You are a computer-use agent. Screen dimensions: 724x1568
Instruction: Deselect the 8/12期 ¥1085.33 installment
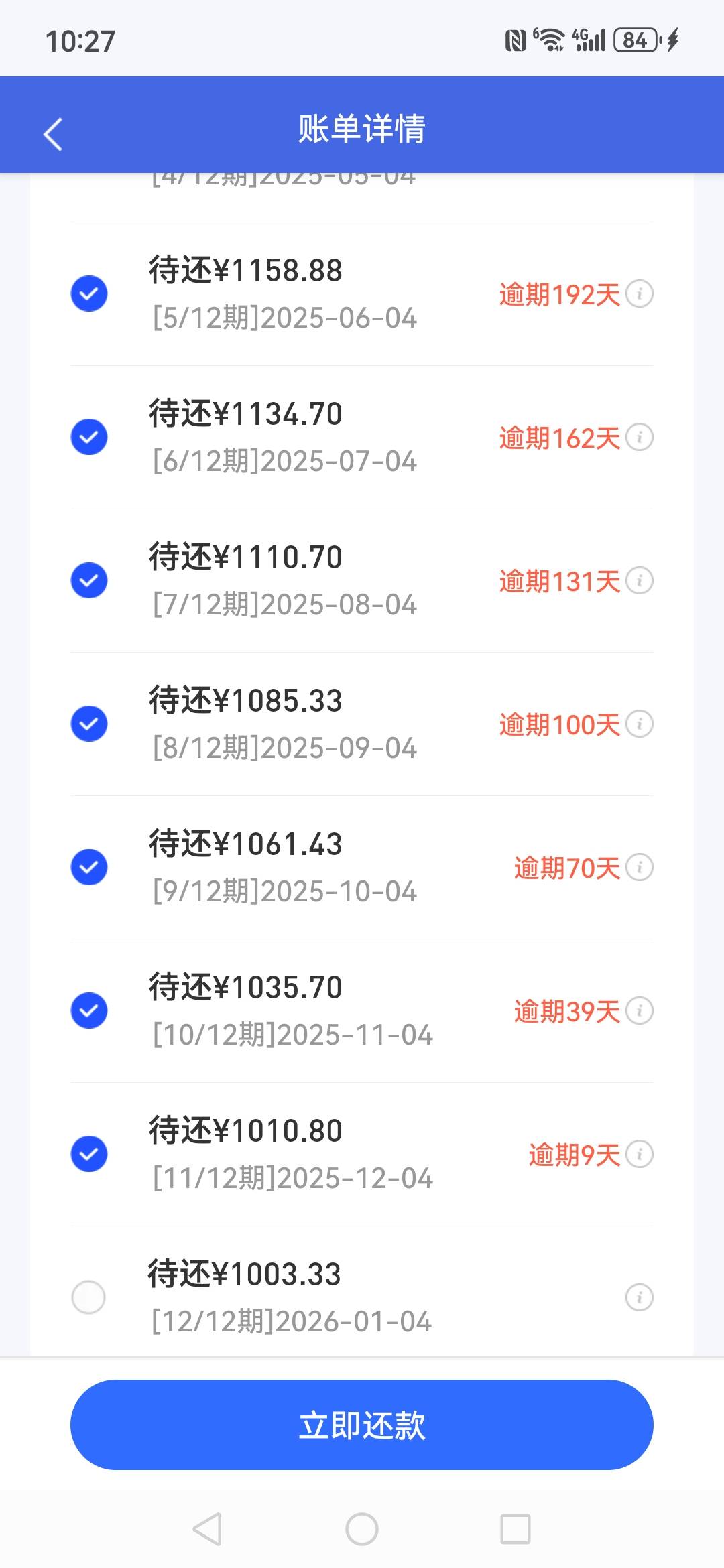pos(89,724)
